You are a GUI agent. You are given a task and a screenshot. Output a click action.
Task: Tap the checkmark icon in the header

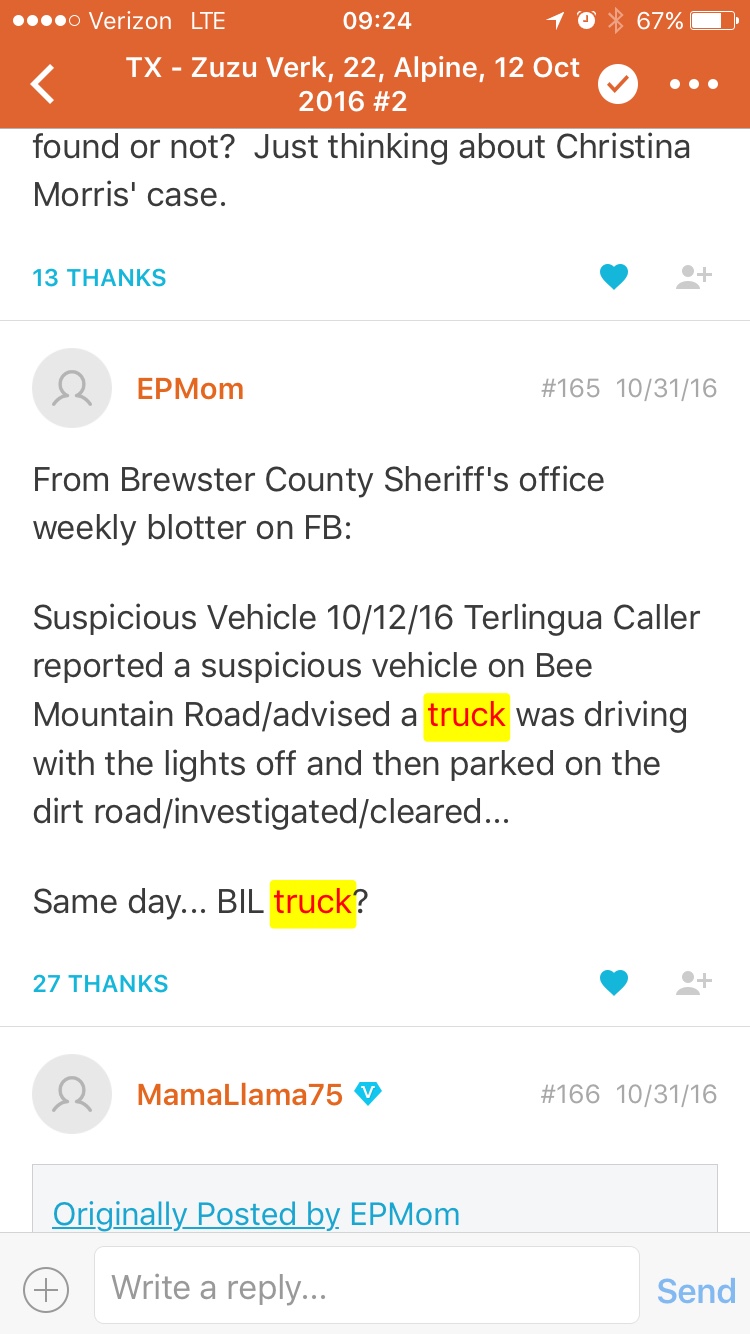[618, 85]
